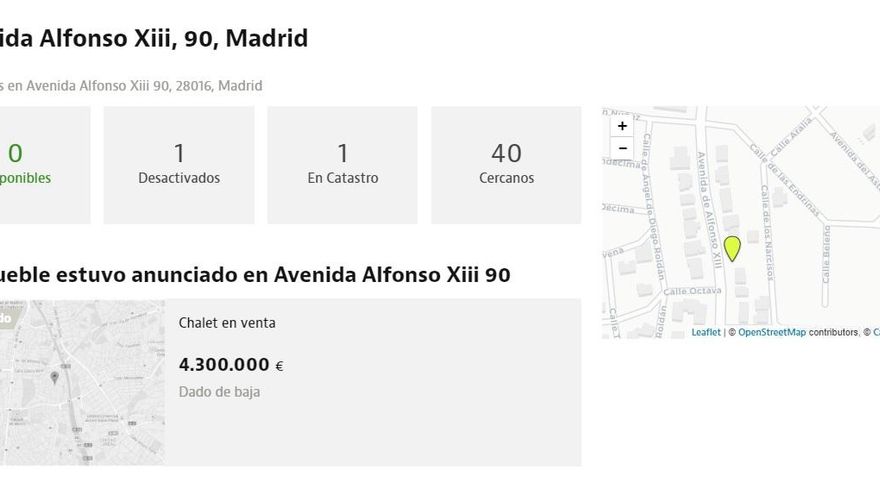Open the En Catastro tile
Screen dimensions: 880x495
tap(342, 165)
